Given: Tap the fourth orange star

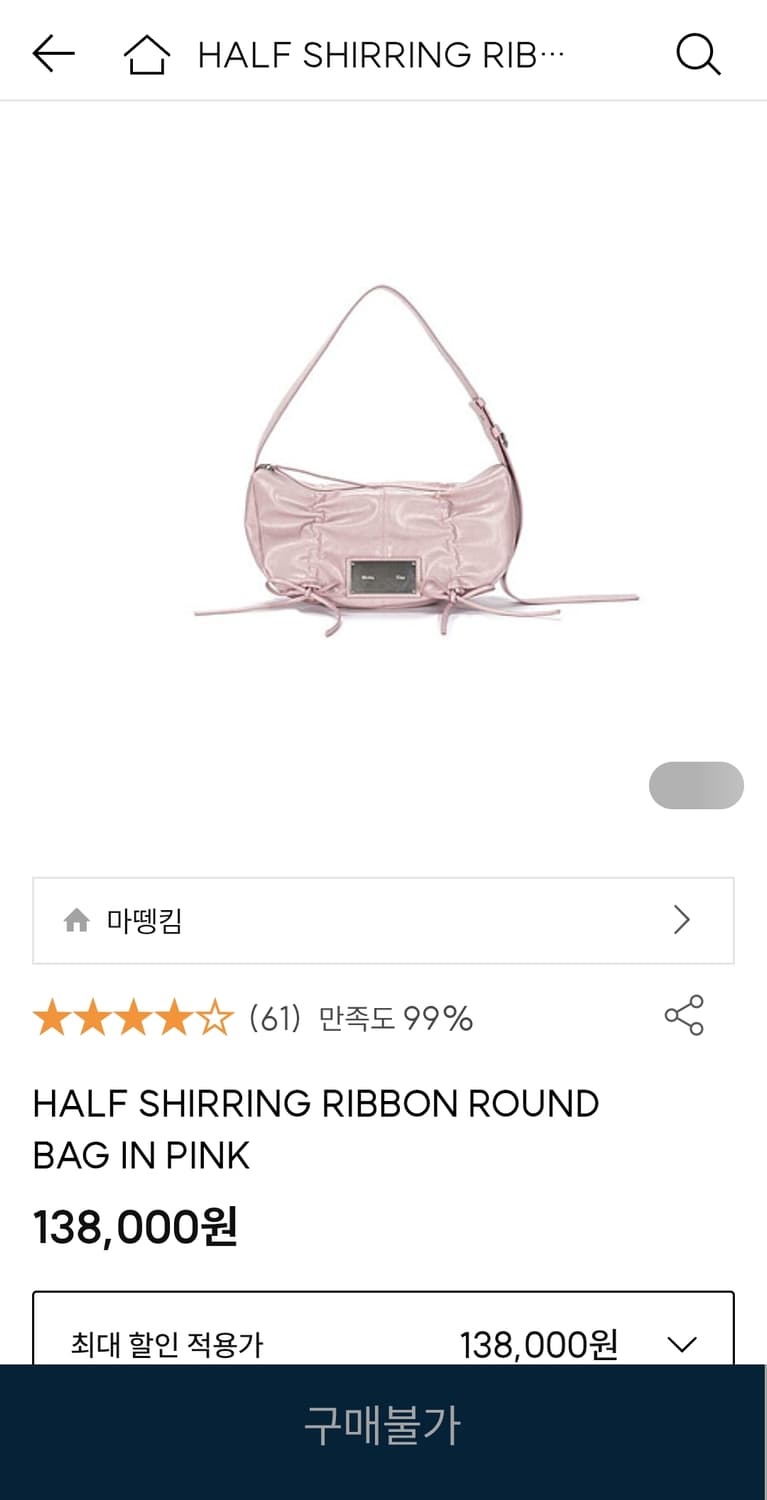Looking at the screenshot, I should tap(174, 1016).
